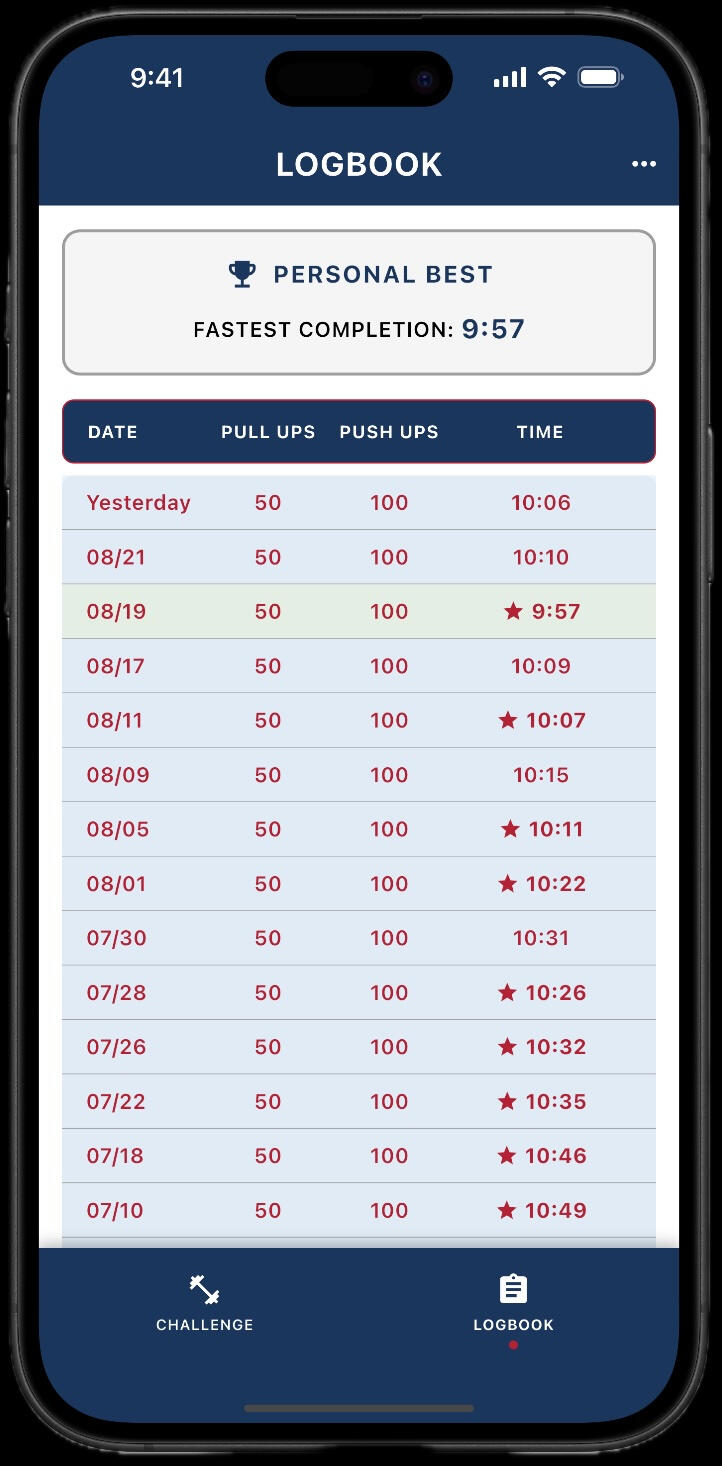Select the Logbook tab
The width and height of the screenshot is (722, 1466).
coord(513,1302)
